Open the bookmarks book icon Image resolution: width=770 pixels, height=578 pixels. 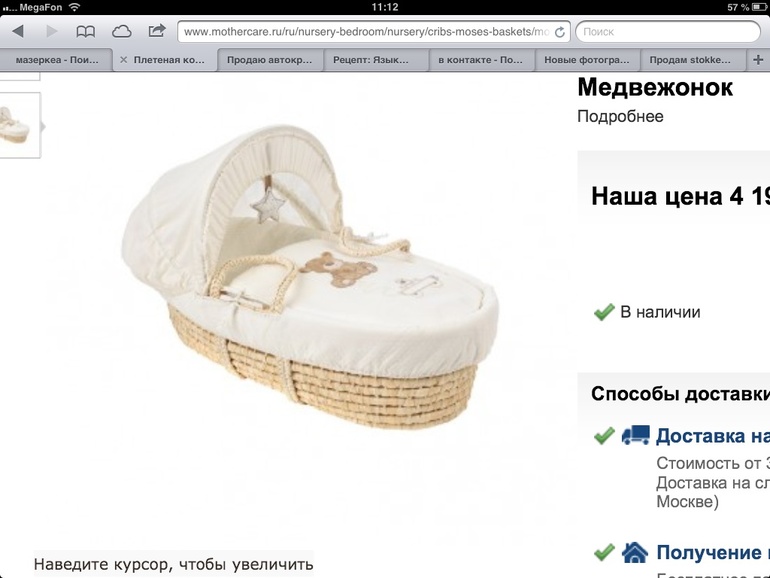86,32
